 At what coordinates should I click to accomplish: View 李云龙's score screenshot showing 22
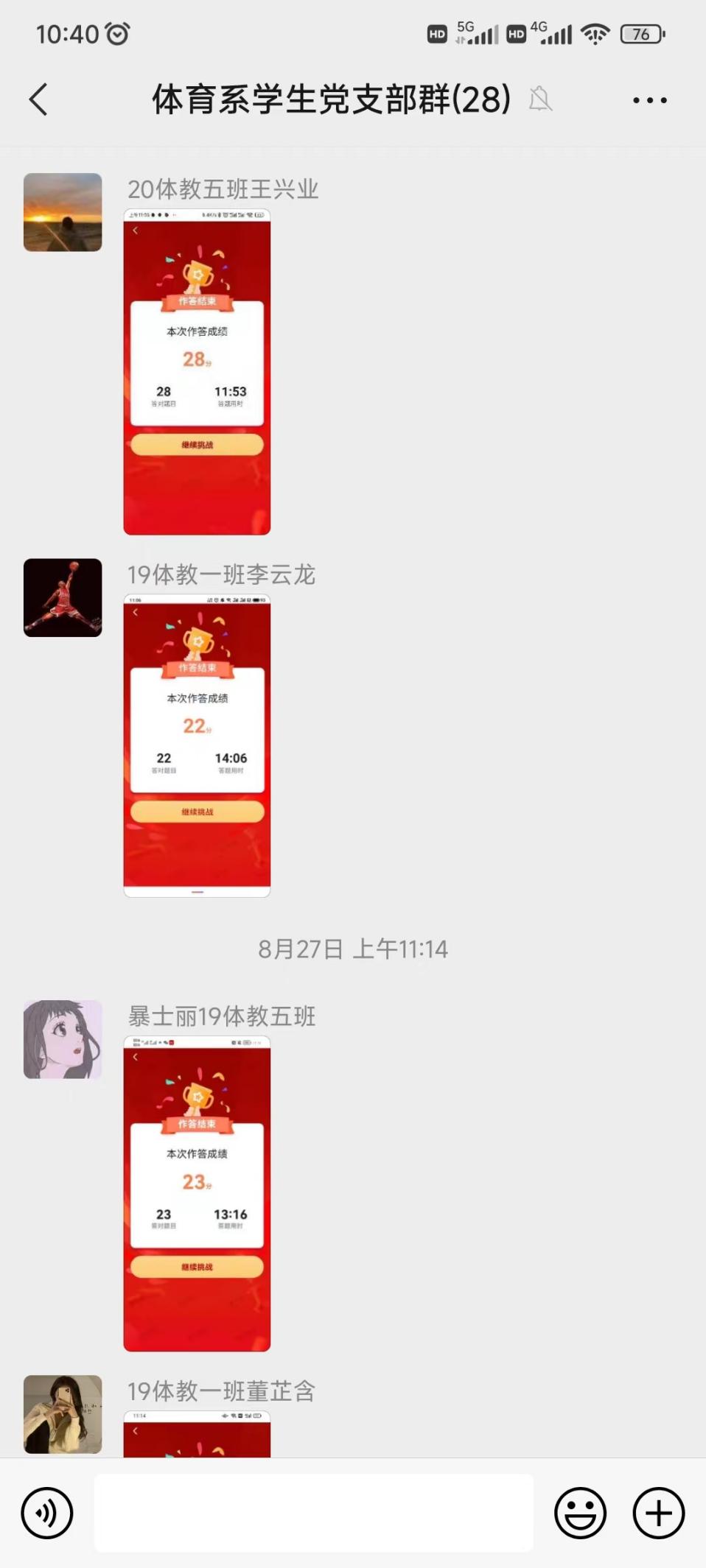pyautogui.click(x=197, y=745)
